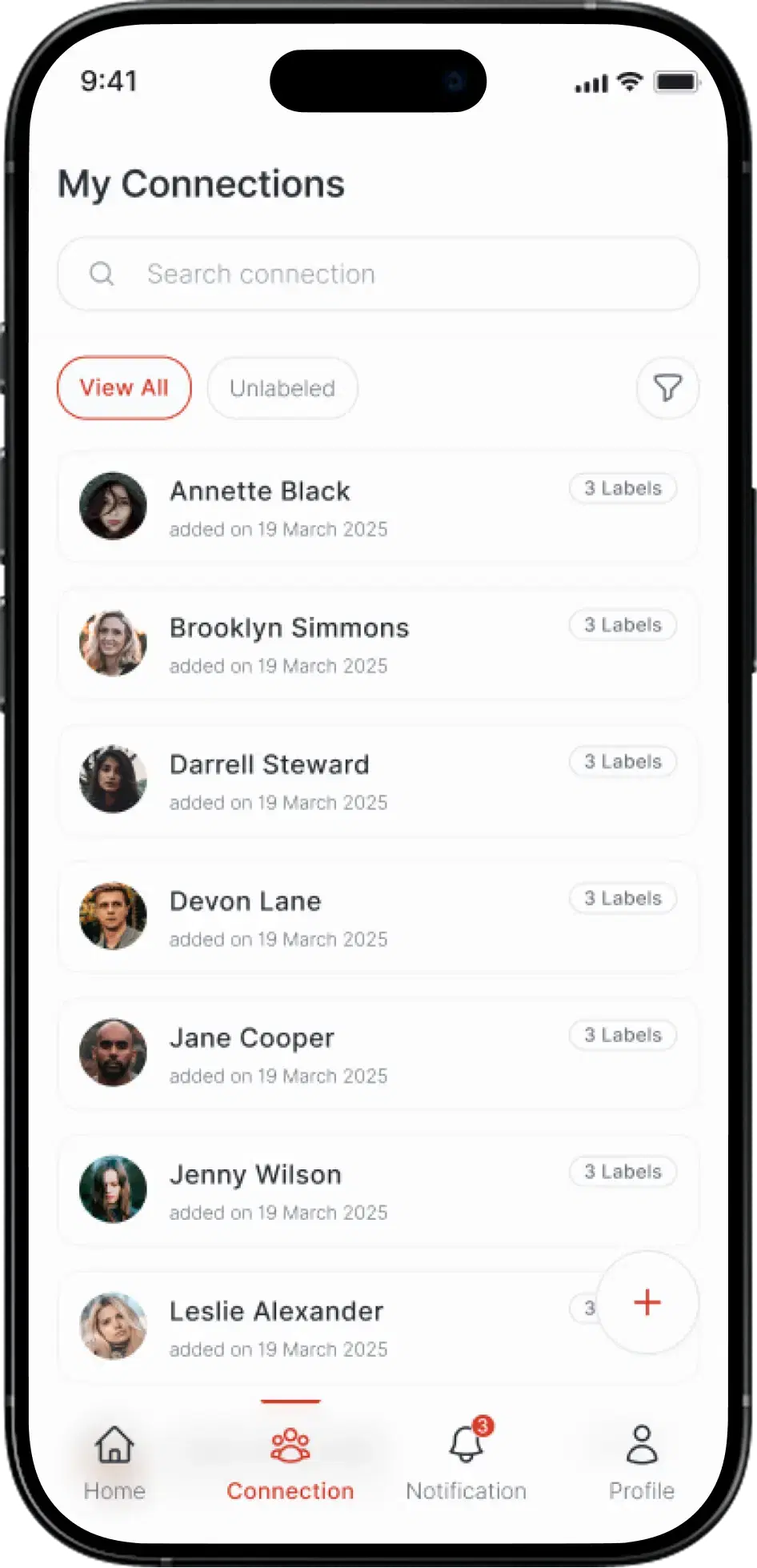The width and height of the screenshot is (757, 1568).
Task: Open Devon Lane's connection
Action: (320, 918)
